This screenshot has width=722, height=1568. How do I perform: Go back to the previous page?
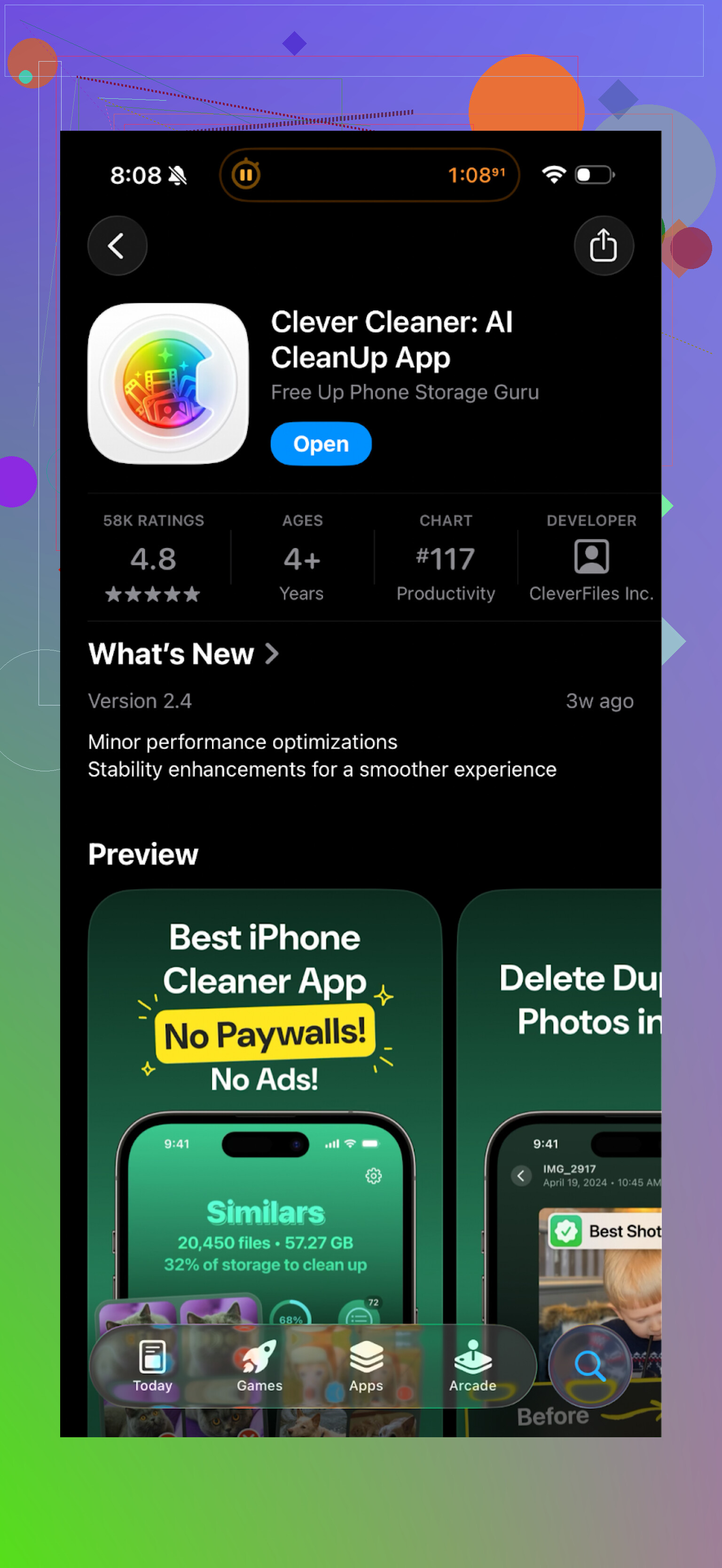pos(117,246)
